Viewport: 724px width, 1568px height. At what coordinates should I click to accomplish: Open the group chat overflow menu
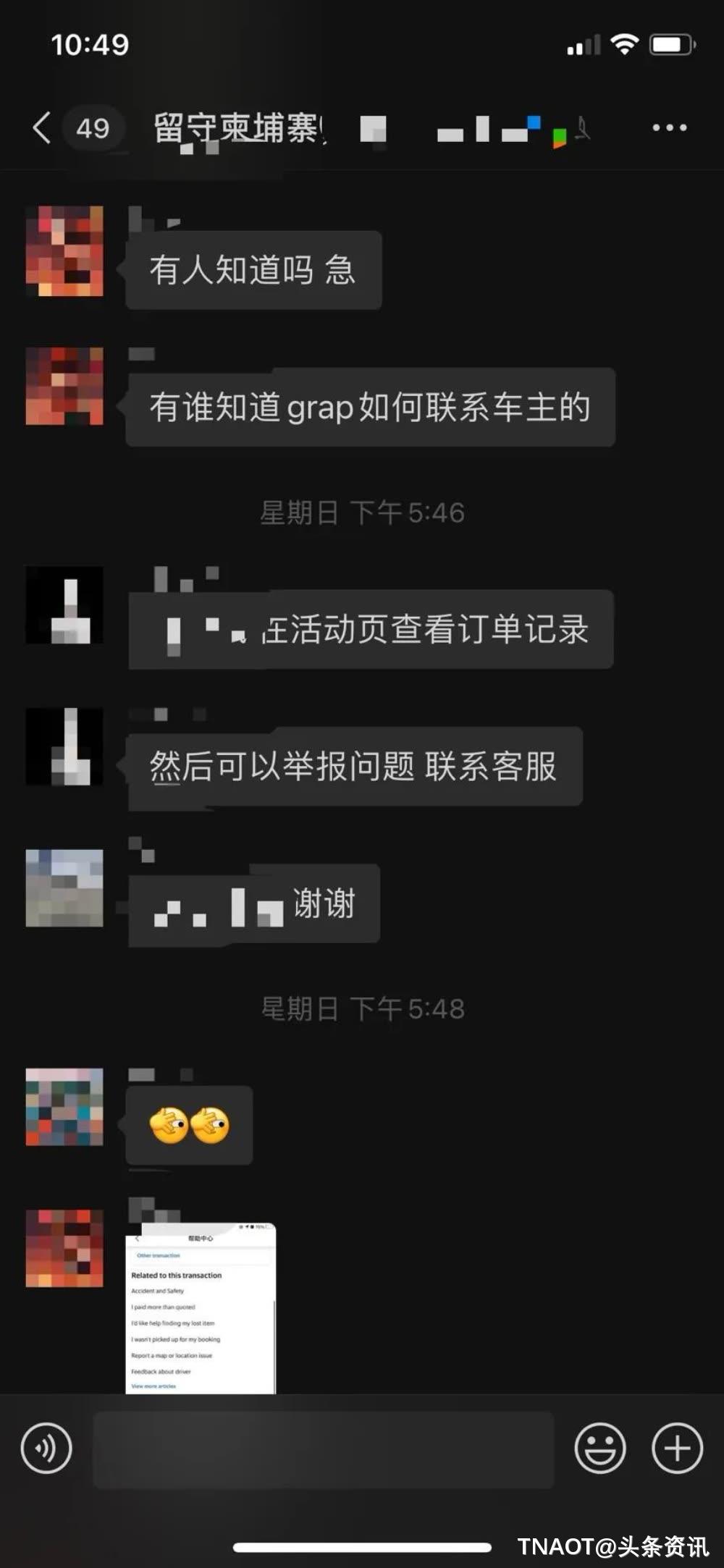coord(669,128)
